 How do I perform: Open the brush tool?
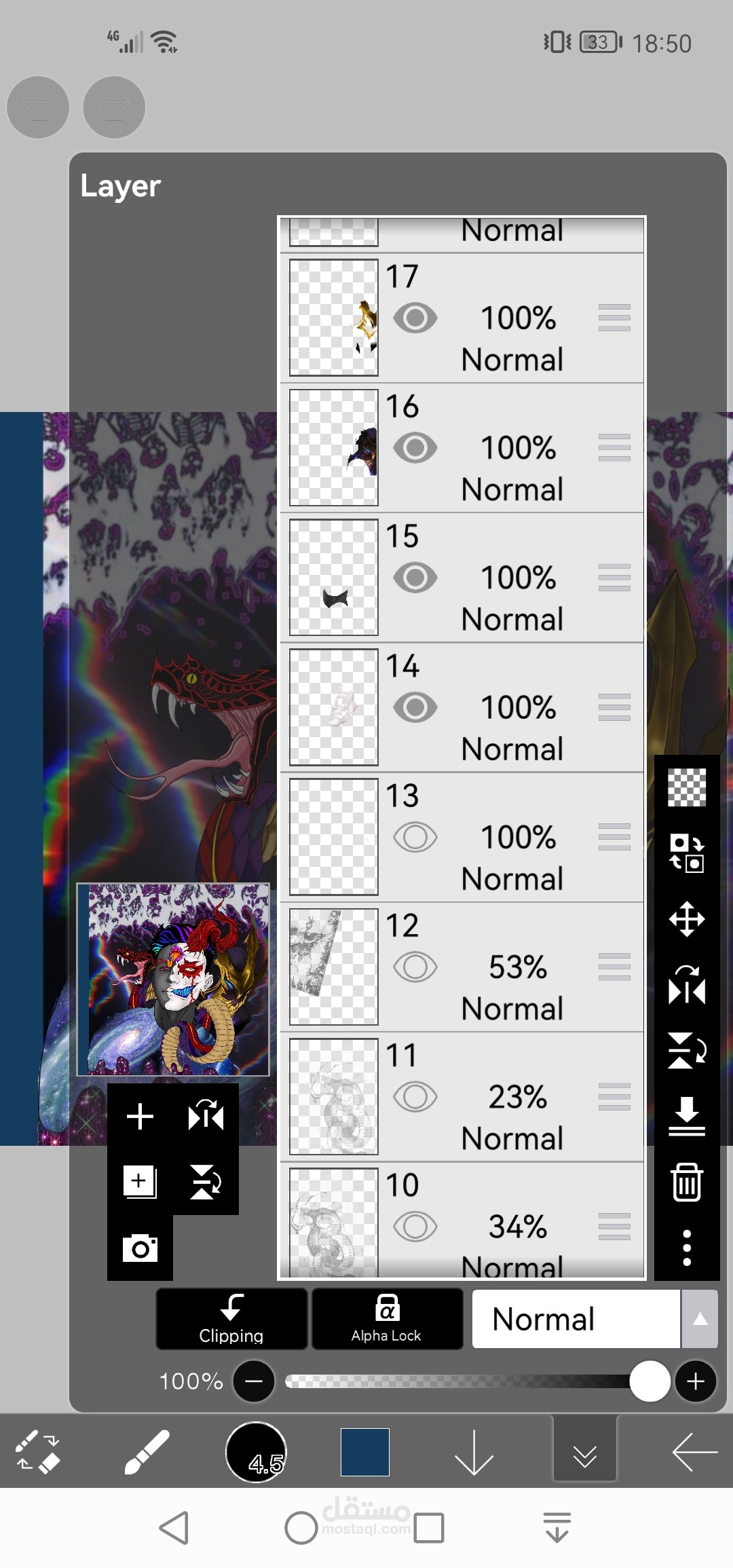147,1452
